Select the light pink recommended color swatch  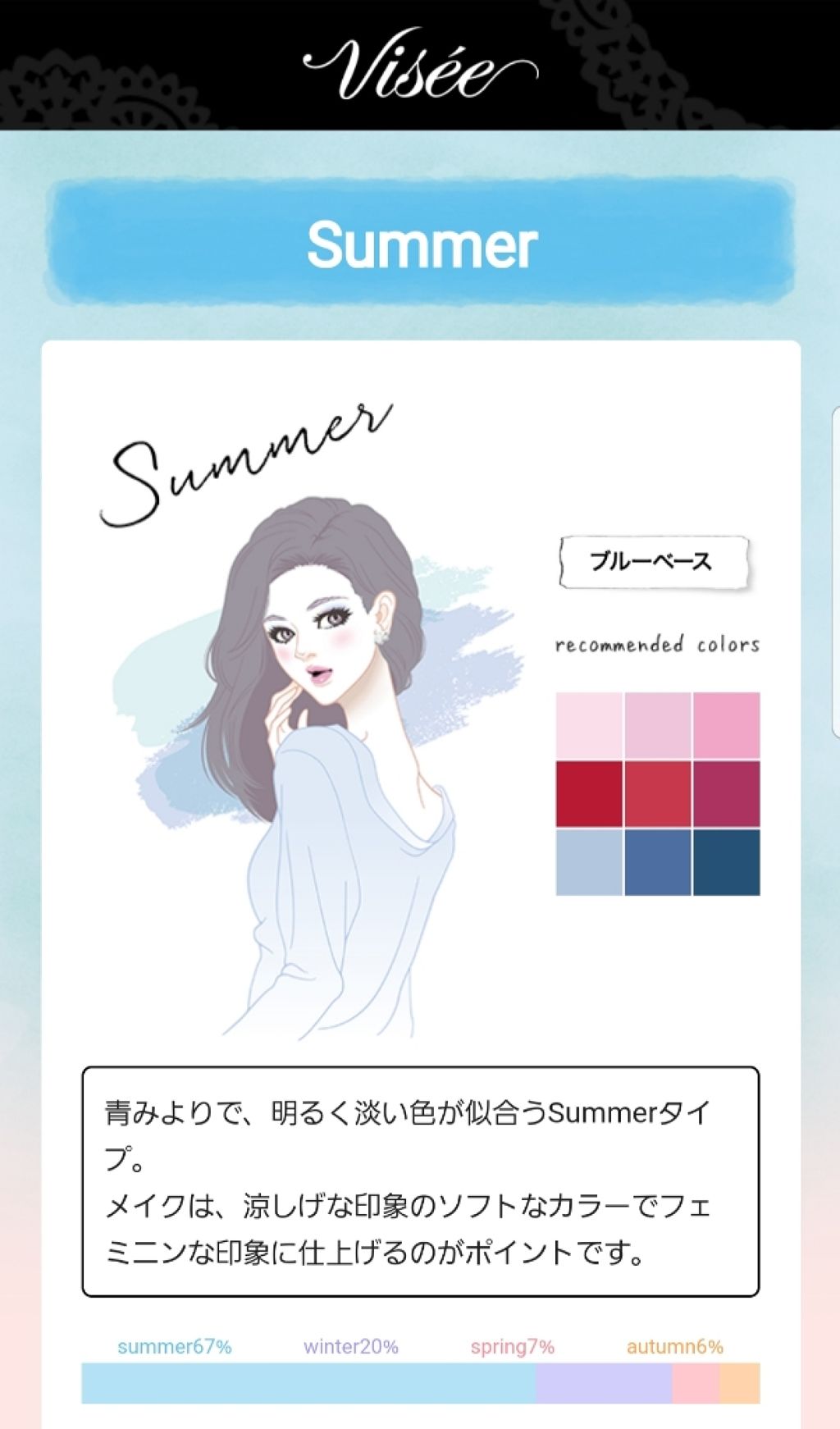click(x=589, y=724)
